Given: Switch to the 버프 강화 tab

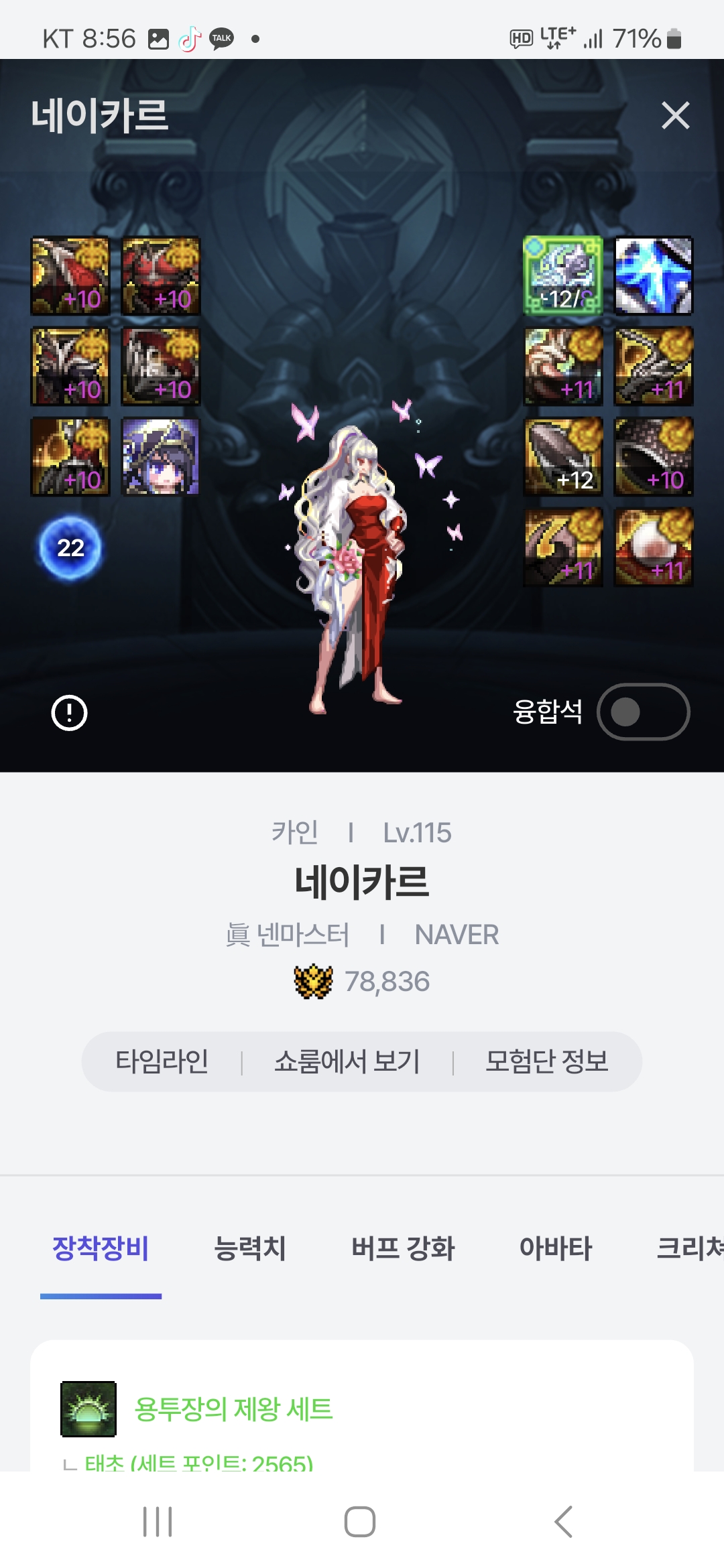Looking at the screenshot, I should 403,1248.
